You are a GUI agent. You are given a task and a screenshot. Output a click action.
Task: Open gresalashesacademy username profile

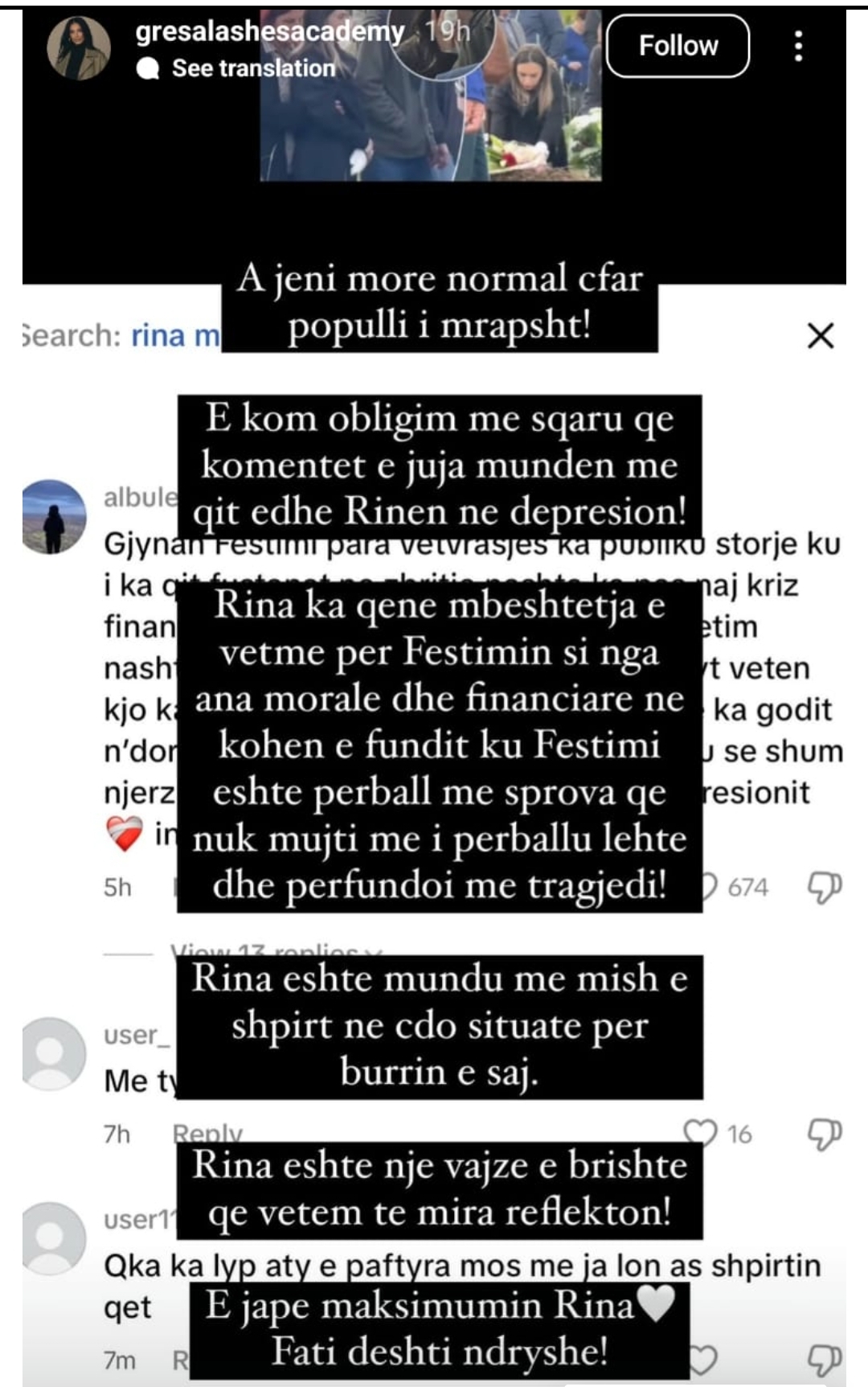coord(270,31)
